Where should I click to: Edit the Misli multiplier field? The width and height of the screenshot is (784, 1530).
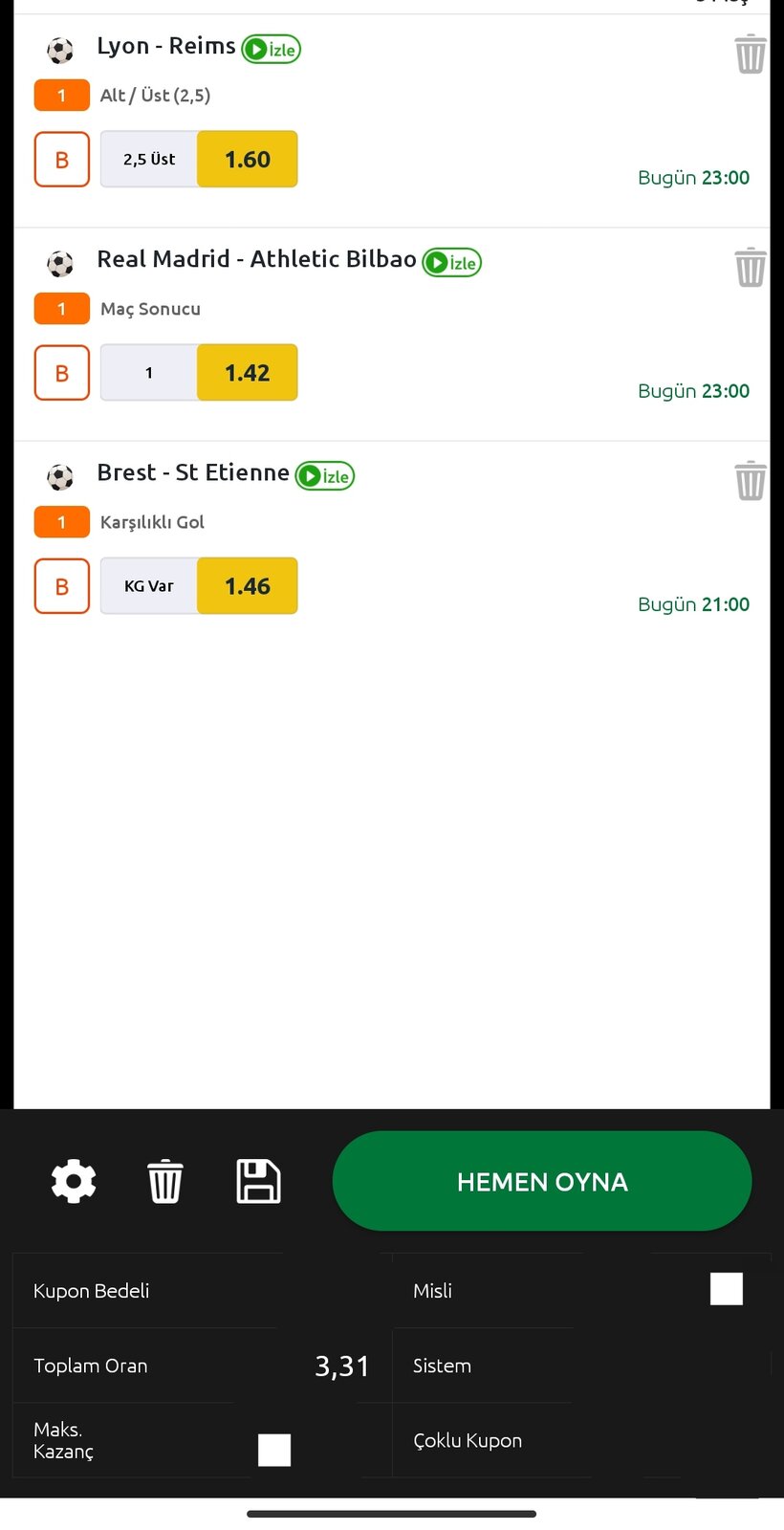[726, 1289]
